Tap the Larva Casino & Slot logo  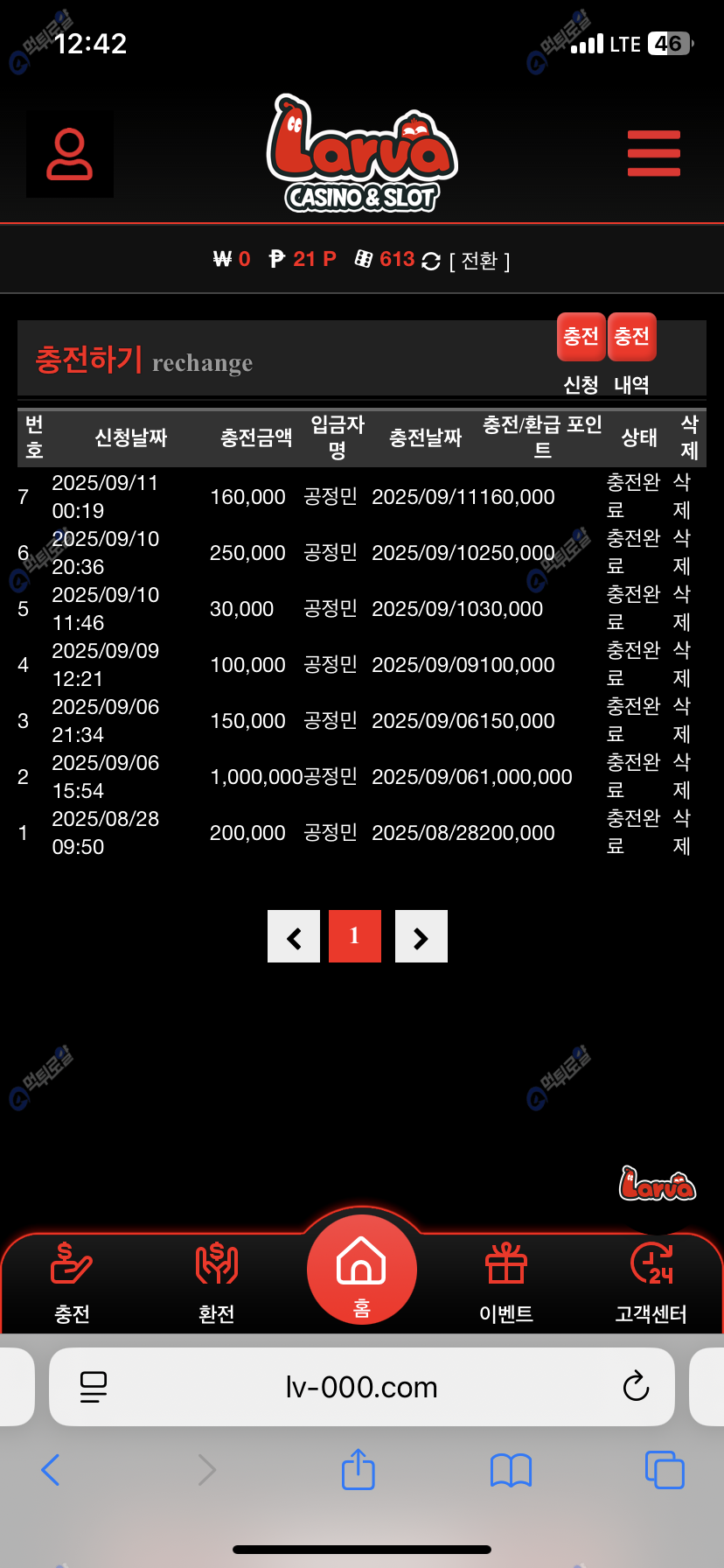(x=362, y=154)
